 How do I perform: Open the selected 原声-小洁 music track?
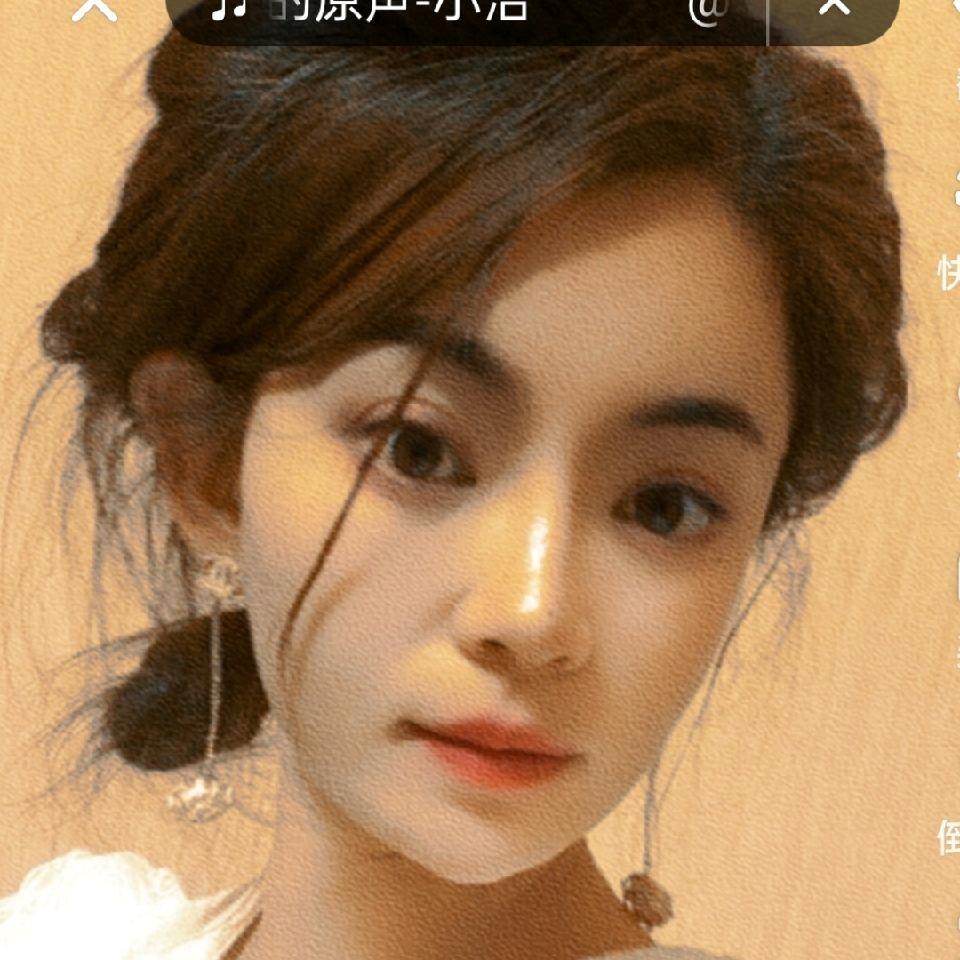400,10
